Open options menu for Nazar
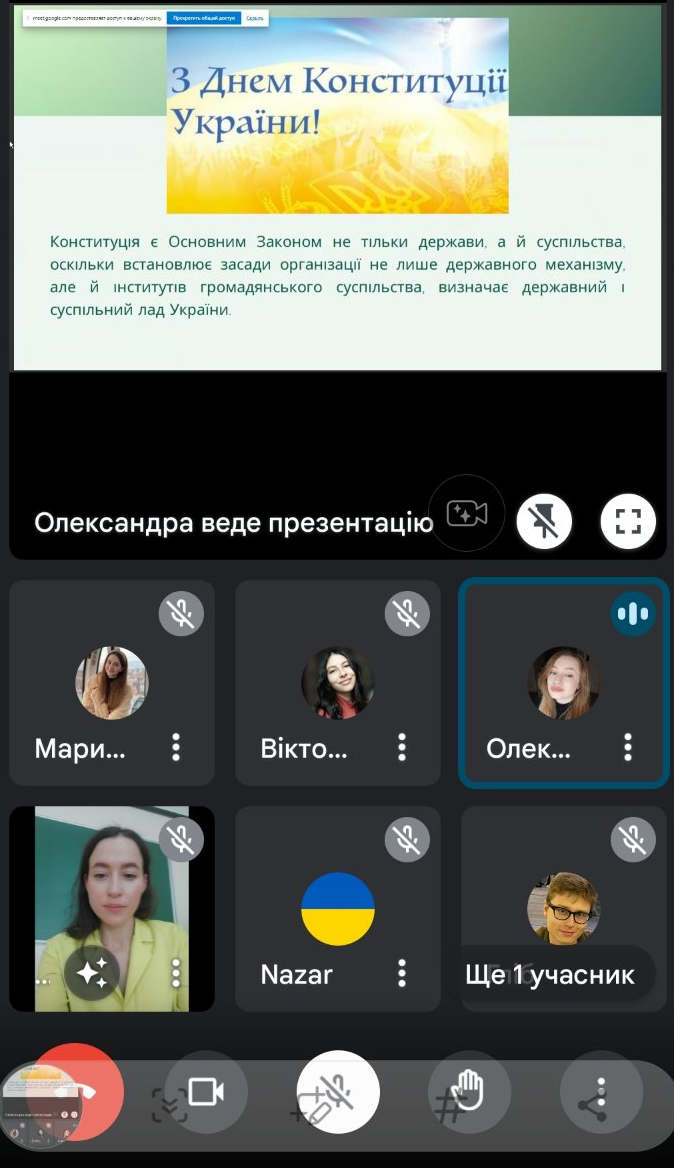The width and height of the screenshot is (674, 1168). click(402, 972)
